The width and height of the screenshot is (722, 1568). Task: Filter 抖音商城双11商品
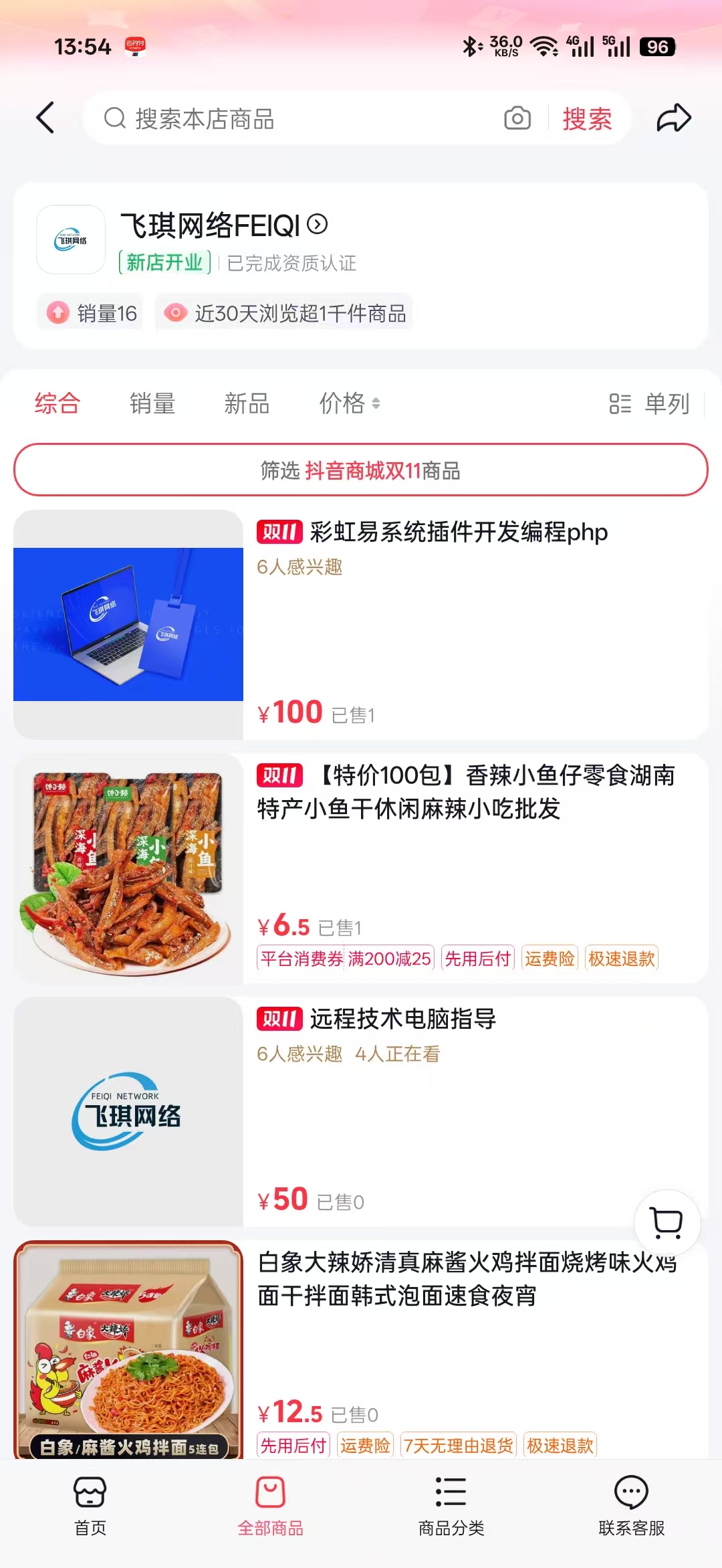[361, 470]
